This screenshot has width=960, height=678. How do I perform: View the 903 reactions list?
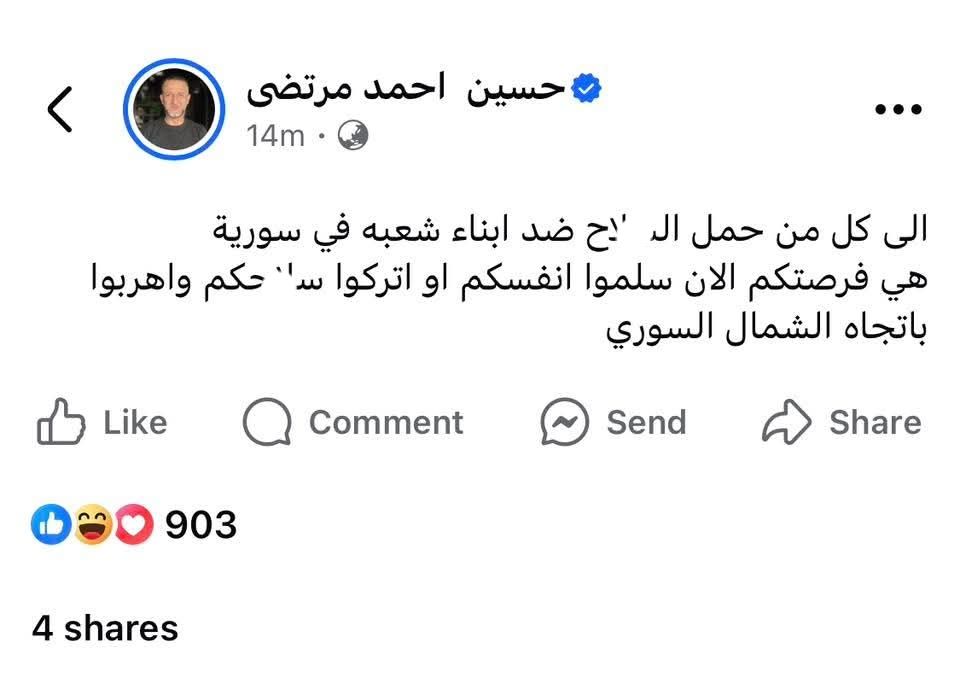(134, 524)
